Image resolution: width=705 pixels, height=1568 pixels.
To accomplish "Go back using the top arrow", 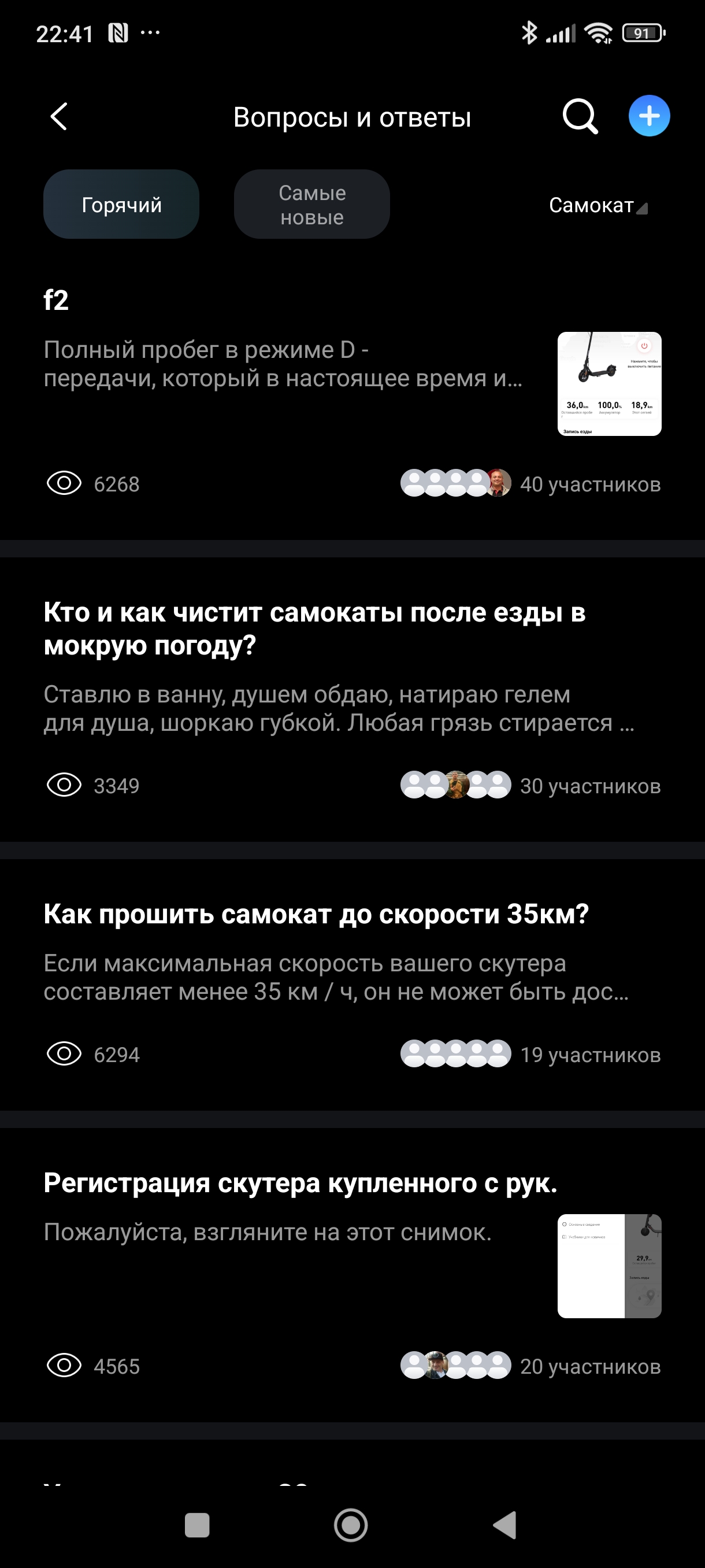I will 59,116.
